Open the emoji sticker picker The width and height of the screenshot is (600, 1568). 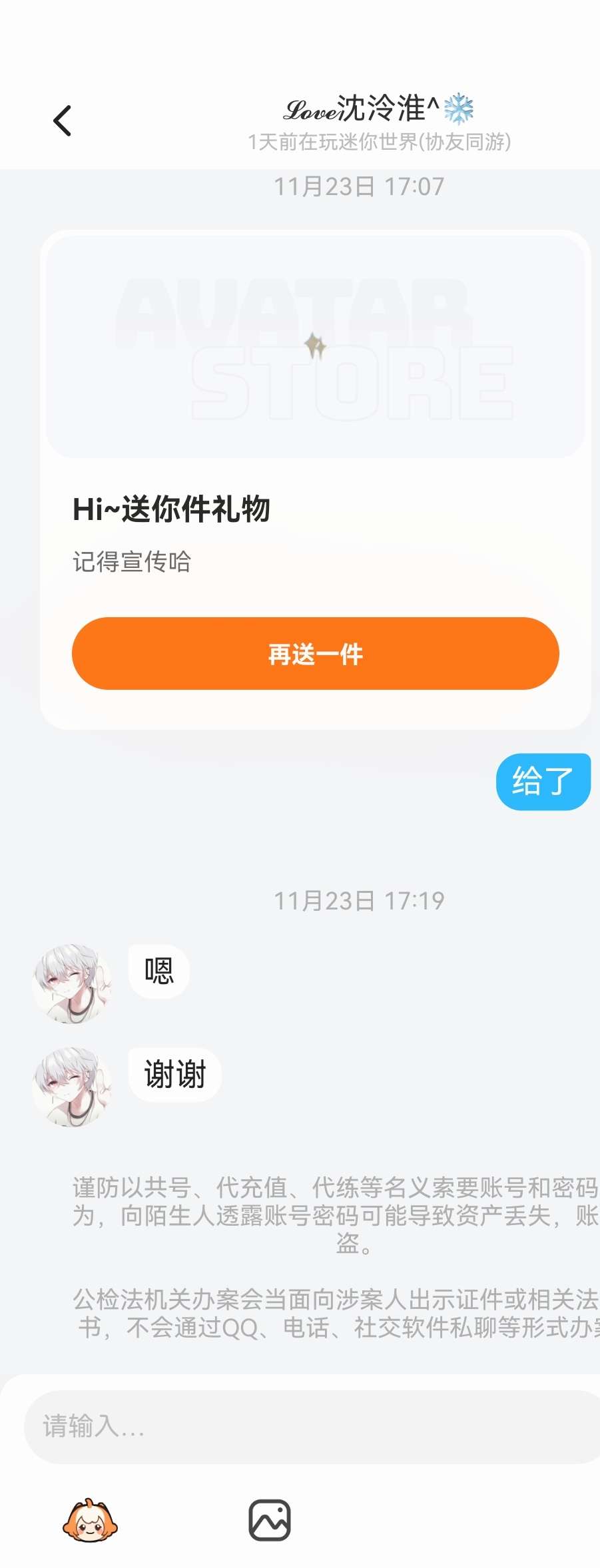point(91,1520)
